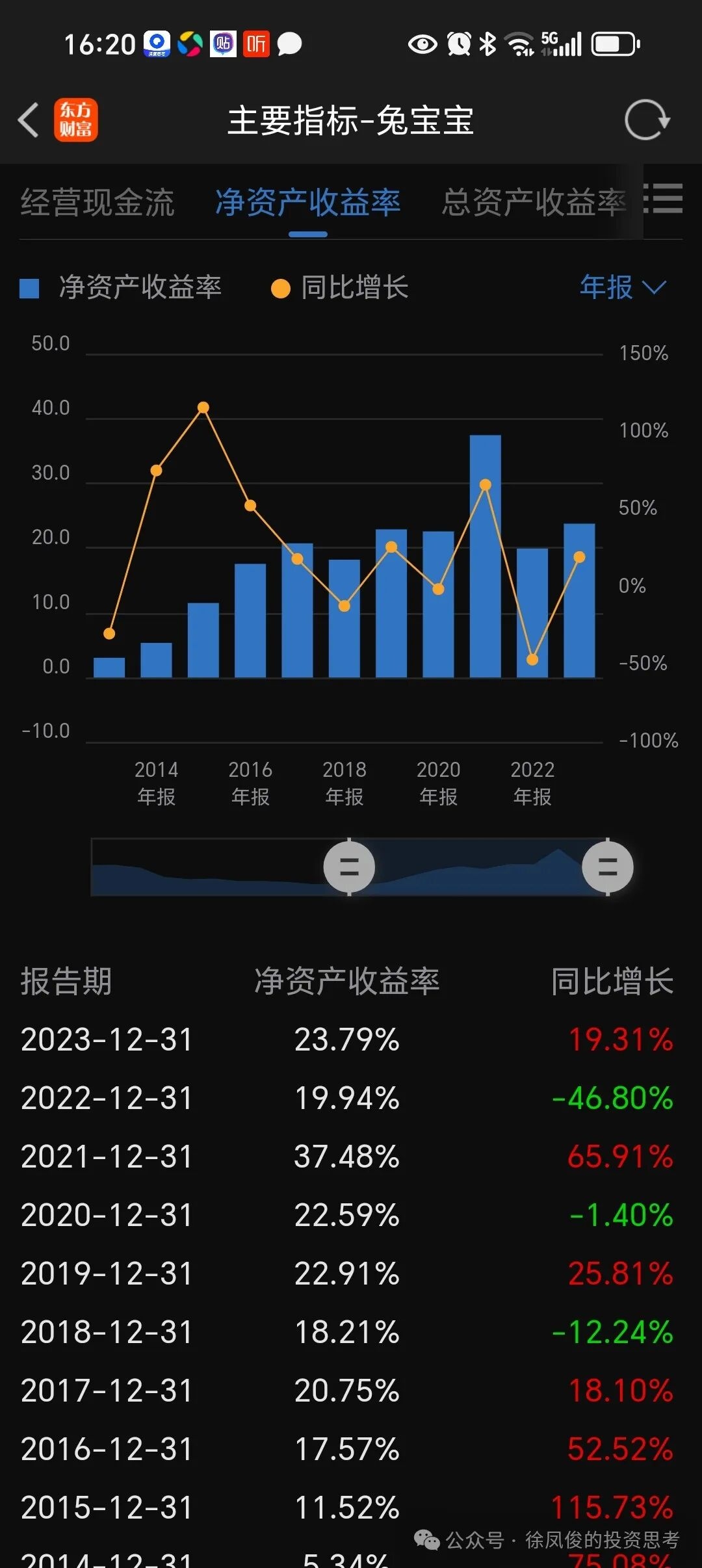Switch to the 经营现金流 tab
Image resolution: width=702 pixels, height=1568 pixels.
tap(97, 202)
